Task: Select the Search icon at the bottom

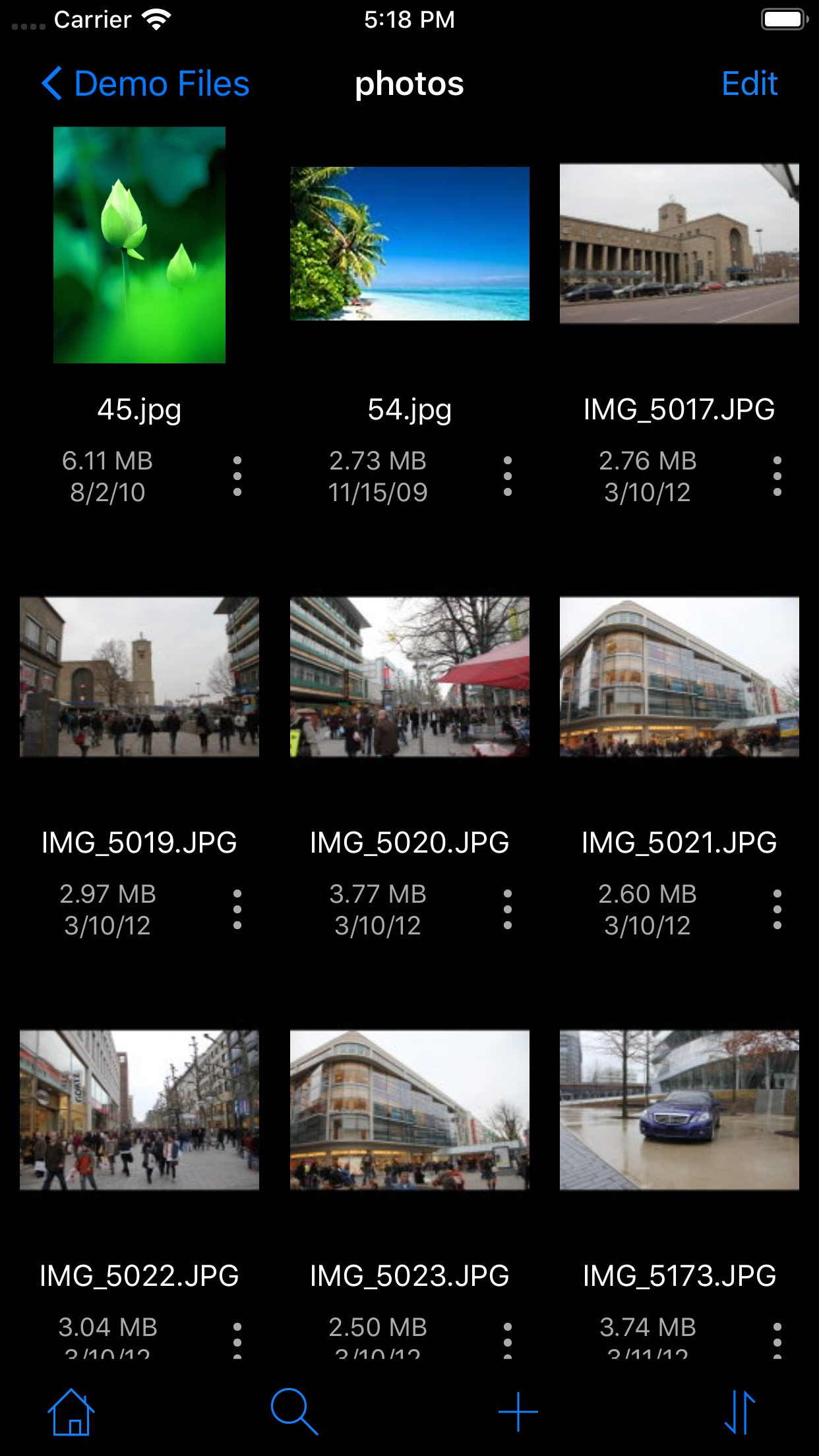Action: click(x=295, y=1408)
